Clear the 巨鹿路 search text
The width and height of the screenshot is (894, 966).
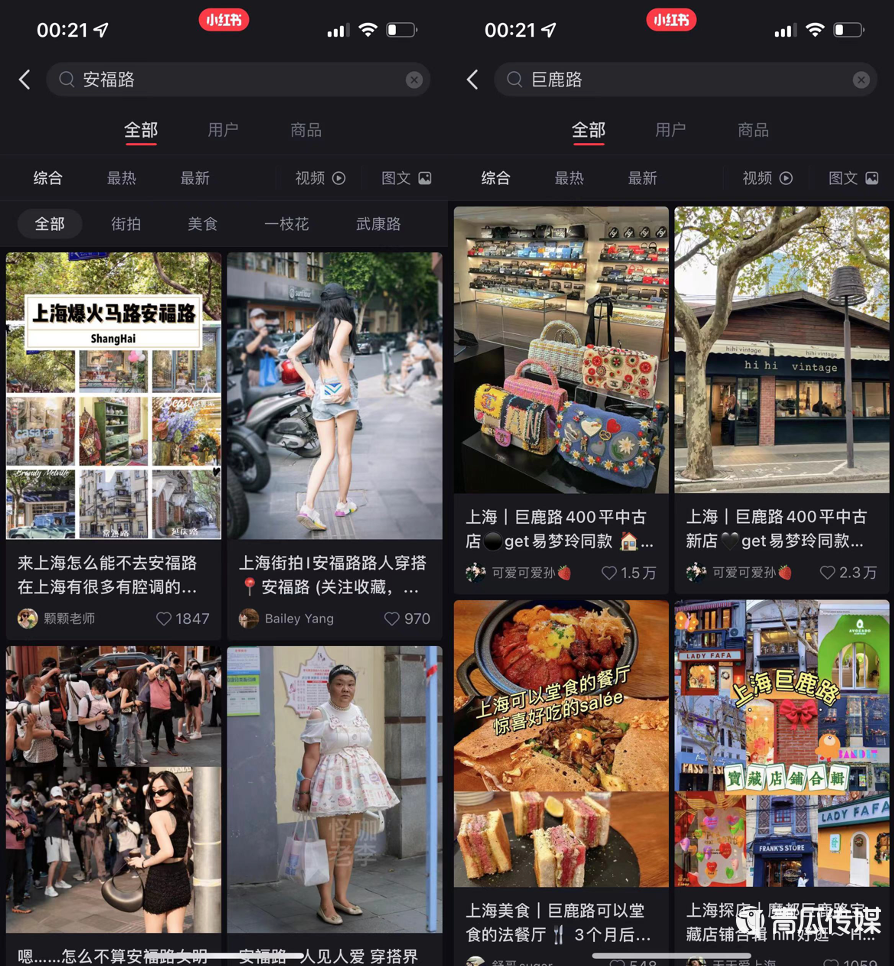861,80
